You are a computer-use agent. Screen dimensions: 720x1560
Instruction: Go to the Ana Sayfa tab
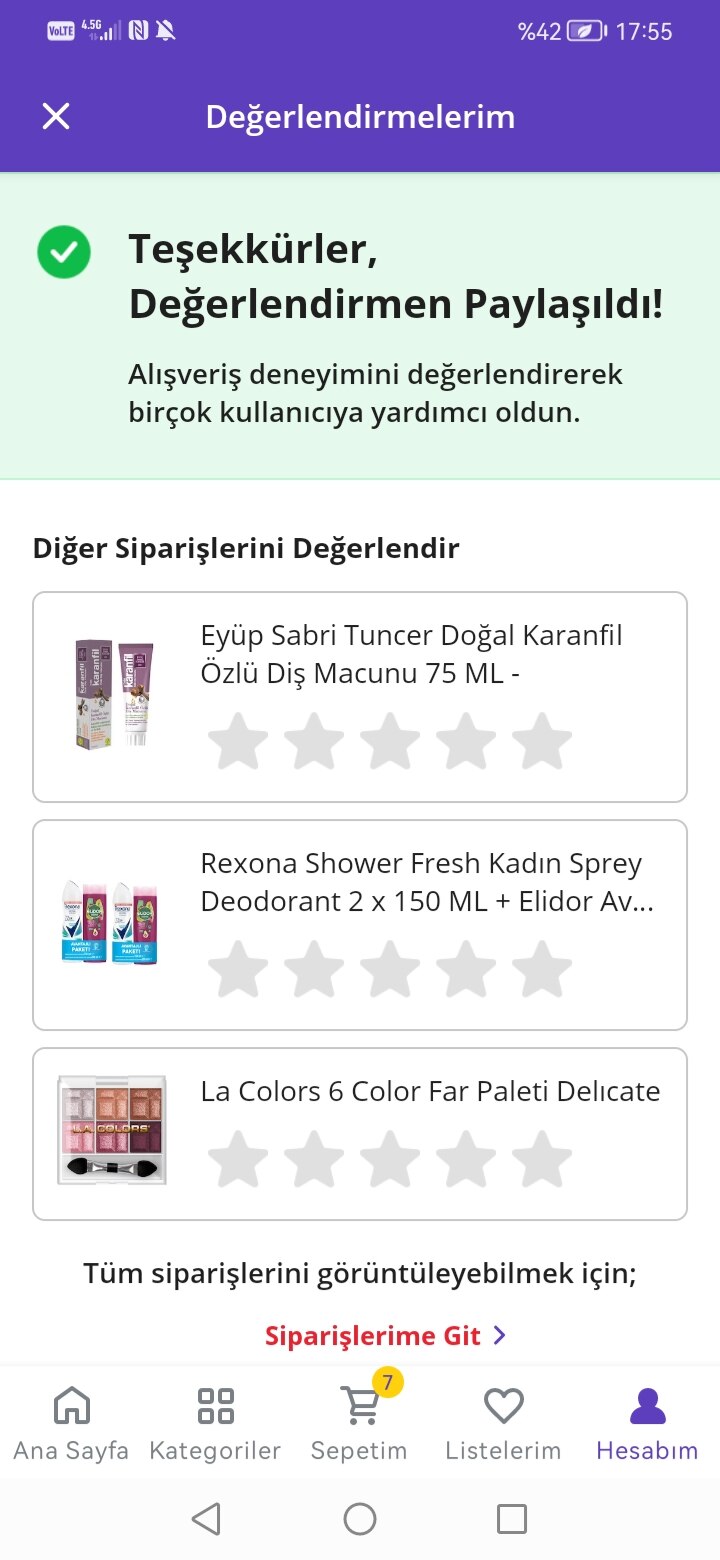(x=71, y=1422)
